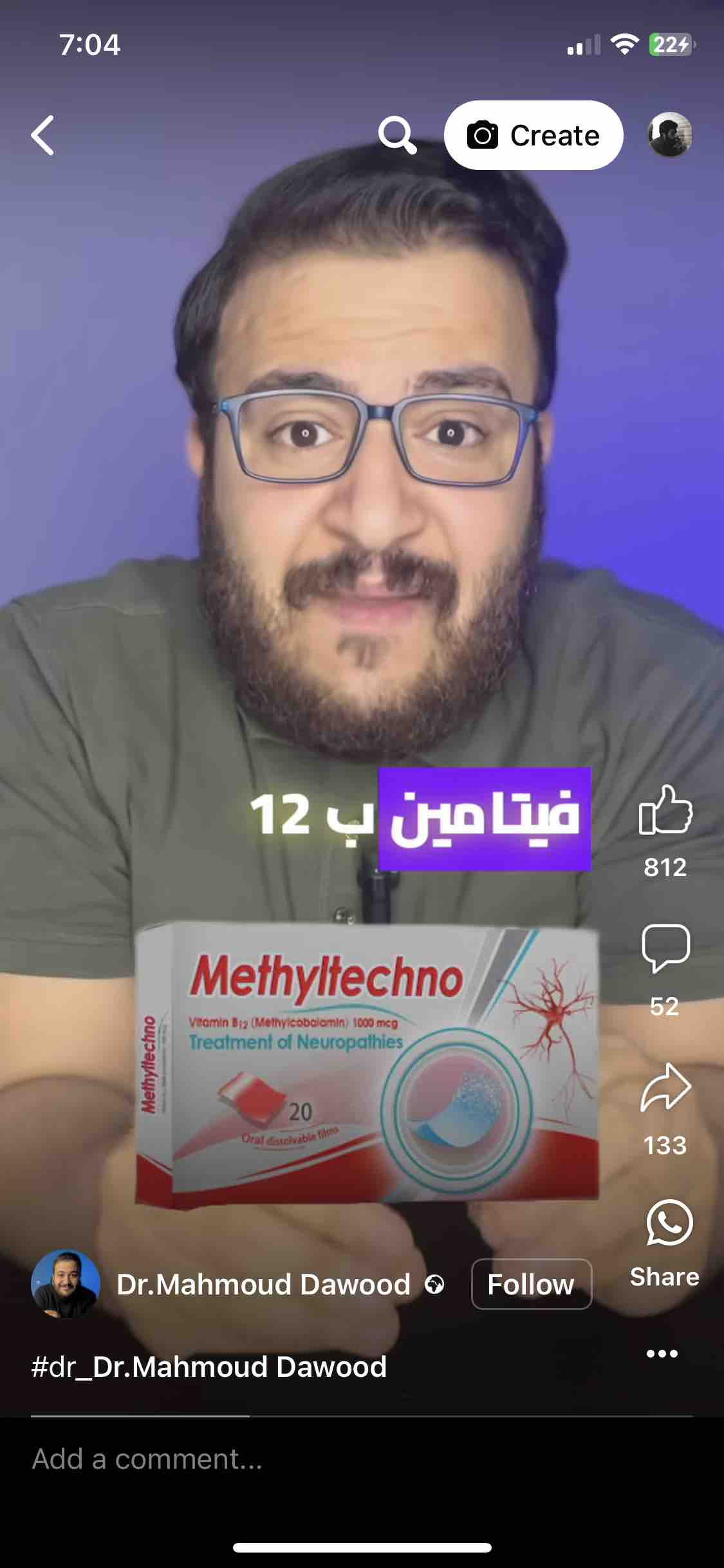
Task: Open the three-dot more options menu
Action: pos(662,1353)
